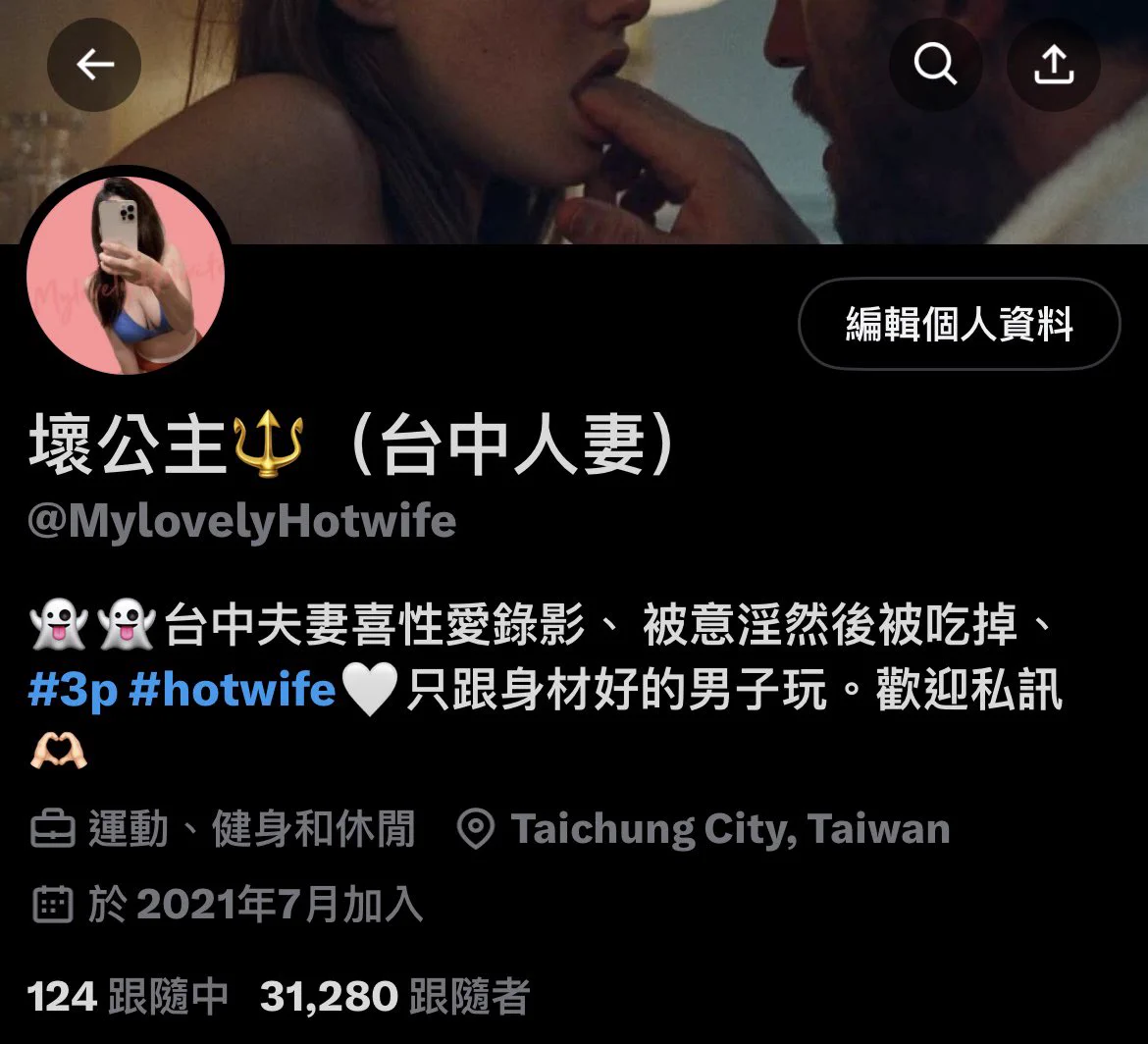Viewport: 1148px width, 1044px height.
Task: Open search on this profile
Action: point(935,65)
